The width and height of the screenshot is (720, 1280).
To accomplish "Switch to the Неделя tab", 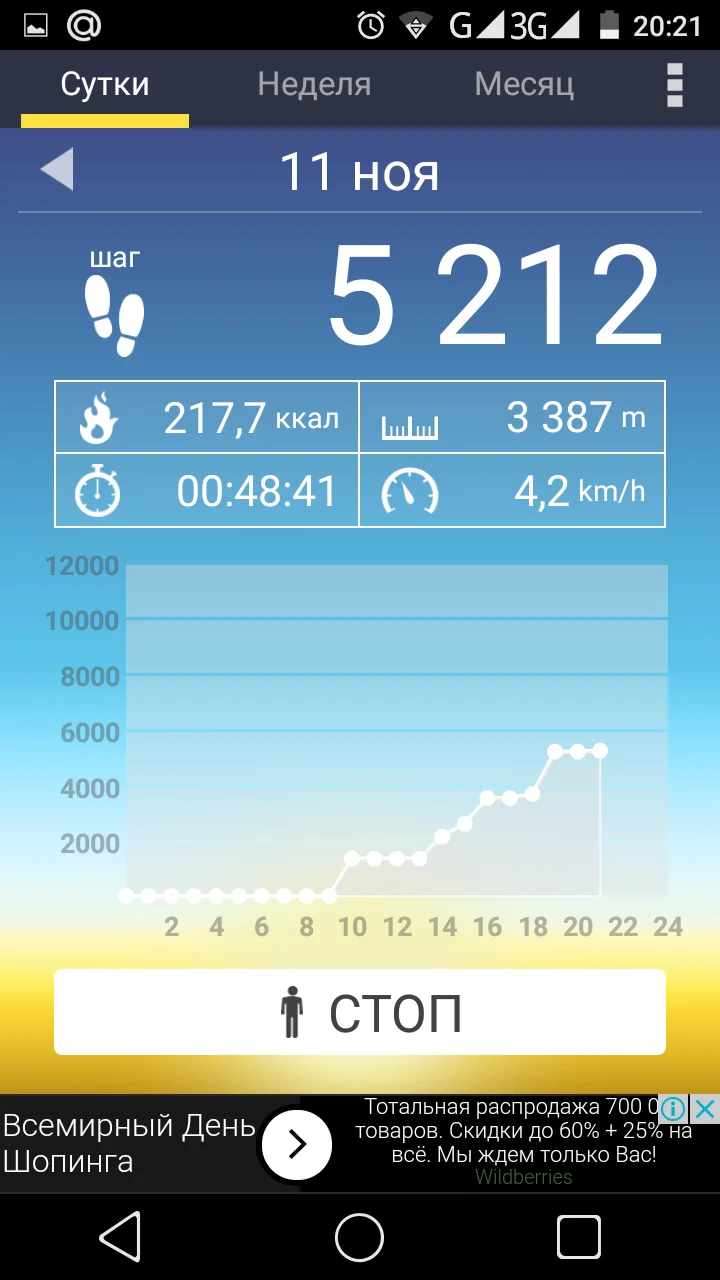I will click(x=314, y=85).
